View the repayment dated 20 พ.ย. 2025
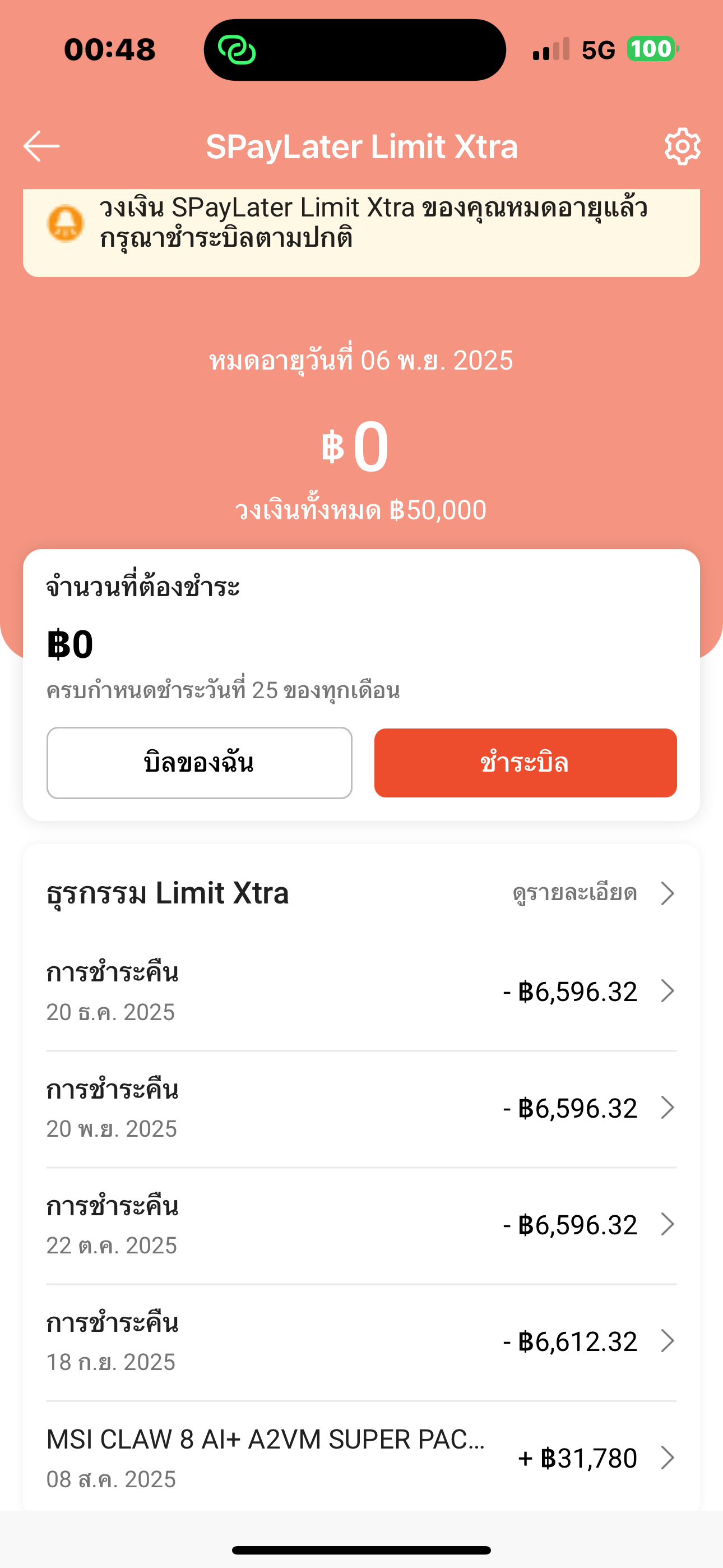The width and height of the screenshot is (723, 1568). point(361,1108)
